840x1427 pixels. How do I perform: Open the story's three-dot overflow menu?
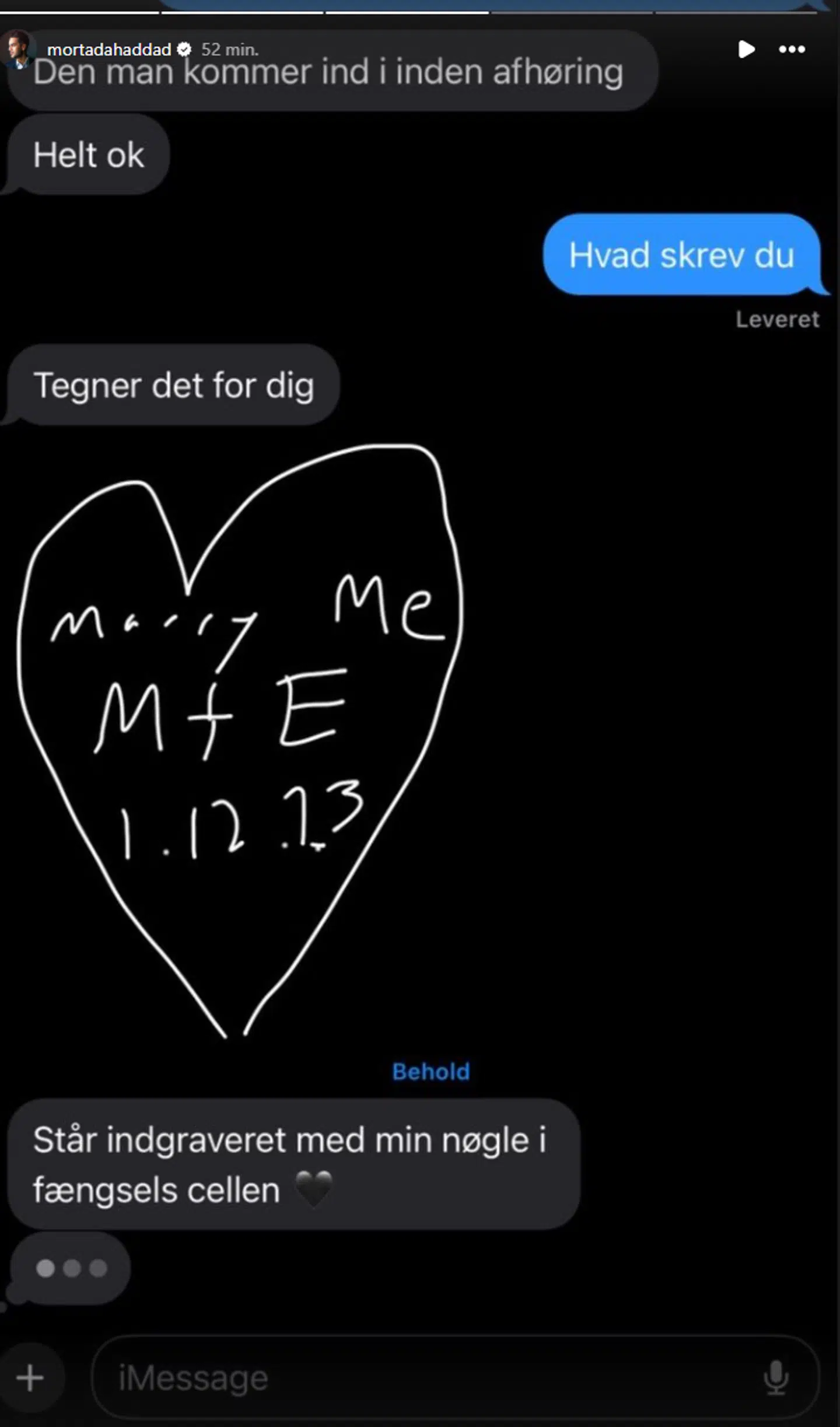click(792, 50)
